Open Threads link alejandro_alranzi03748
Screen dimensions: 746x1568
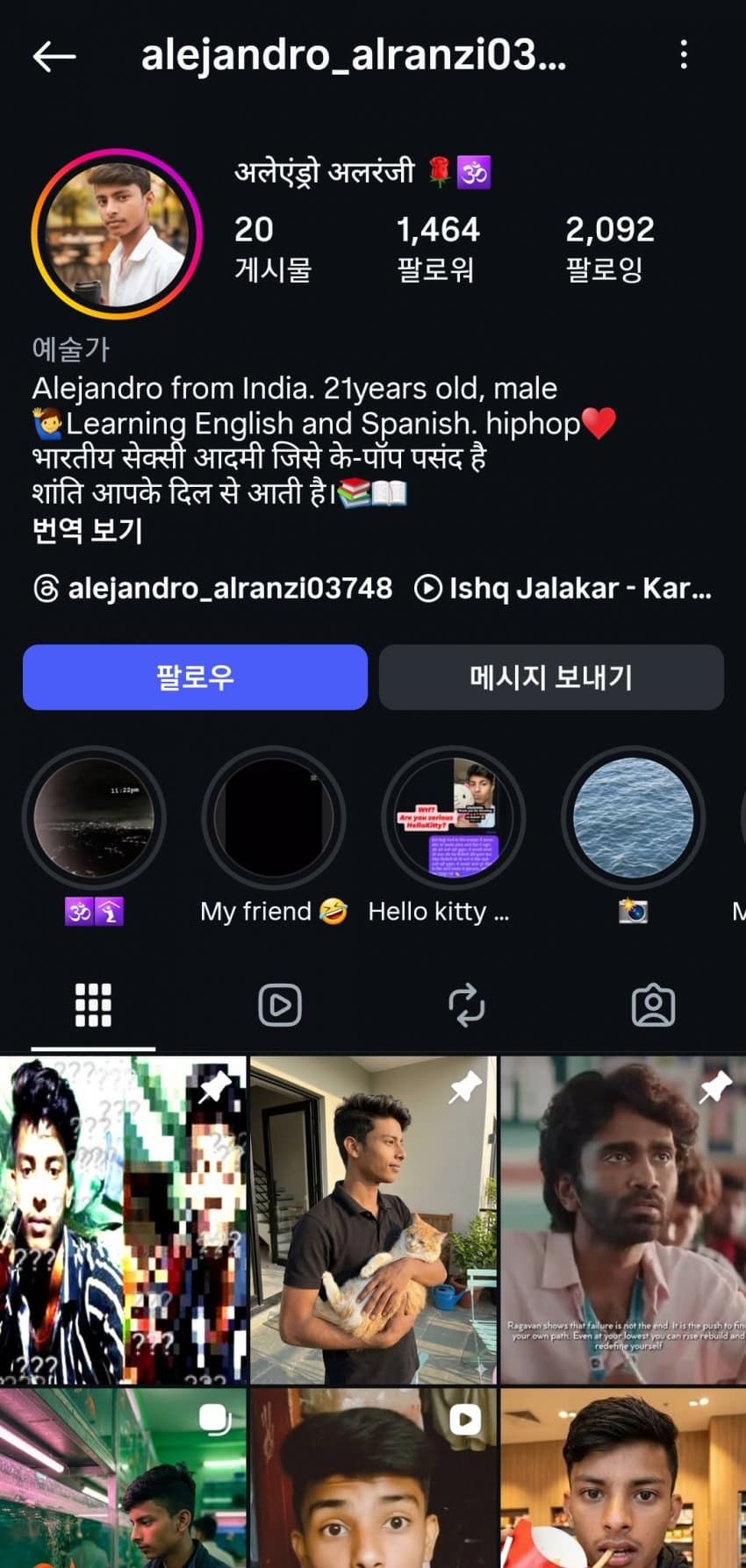(212, 588)
